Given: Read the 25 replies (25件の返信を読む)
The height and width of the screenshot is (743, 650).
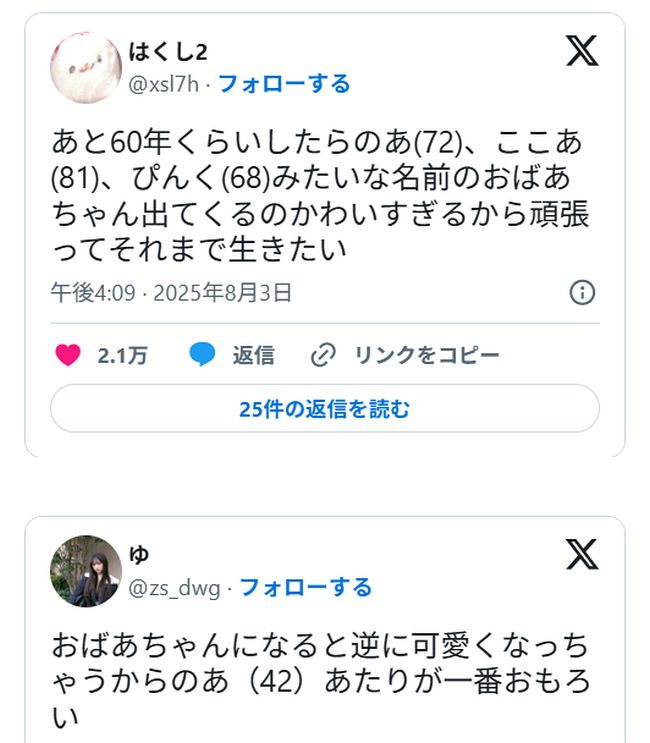Looking at the screenshot, I should tap(324, 408).
